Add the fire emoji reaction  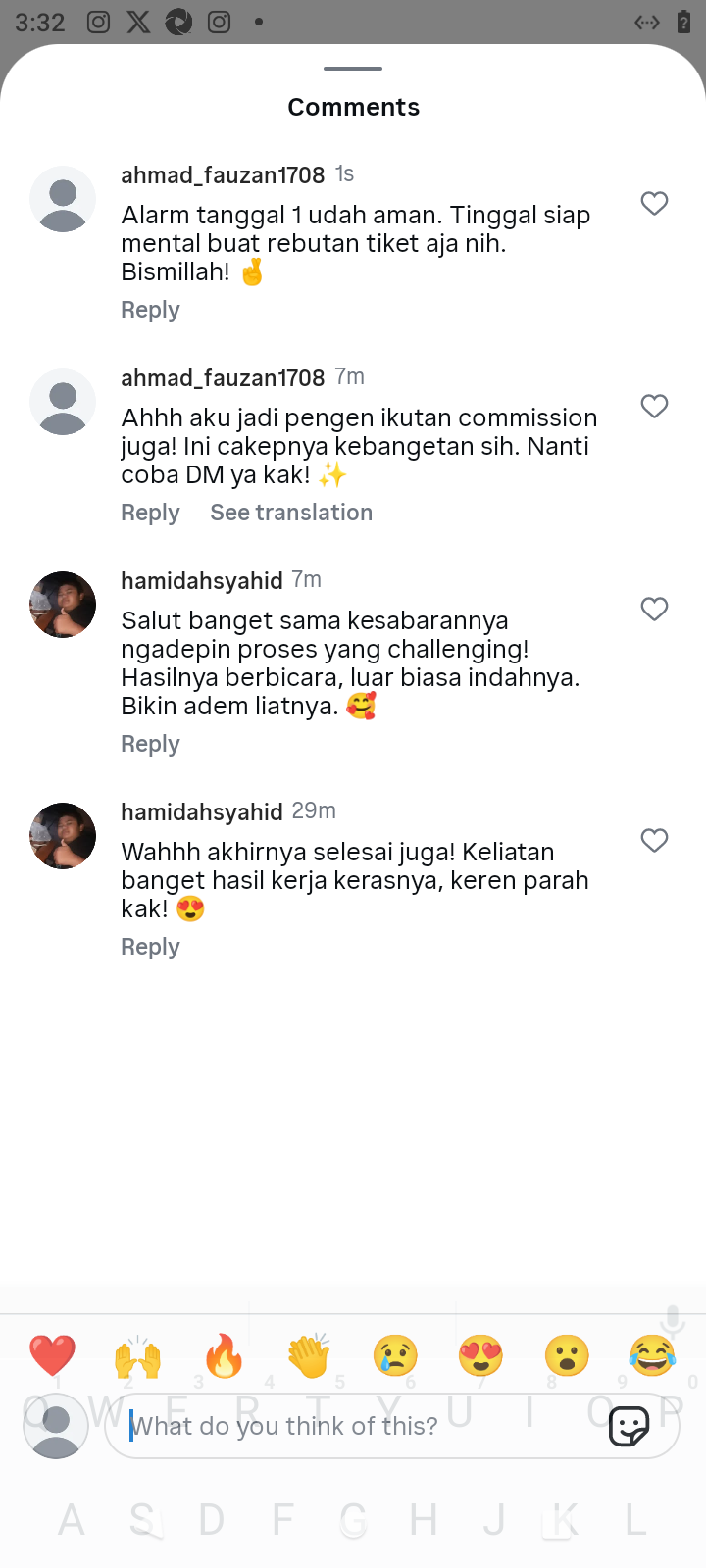click(x=224, y=1356)
